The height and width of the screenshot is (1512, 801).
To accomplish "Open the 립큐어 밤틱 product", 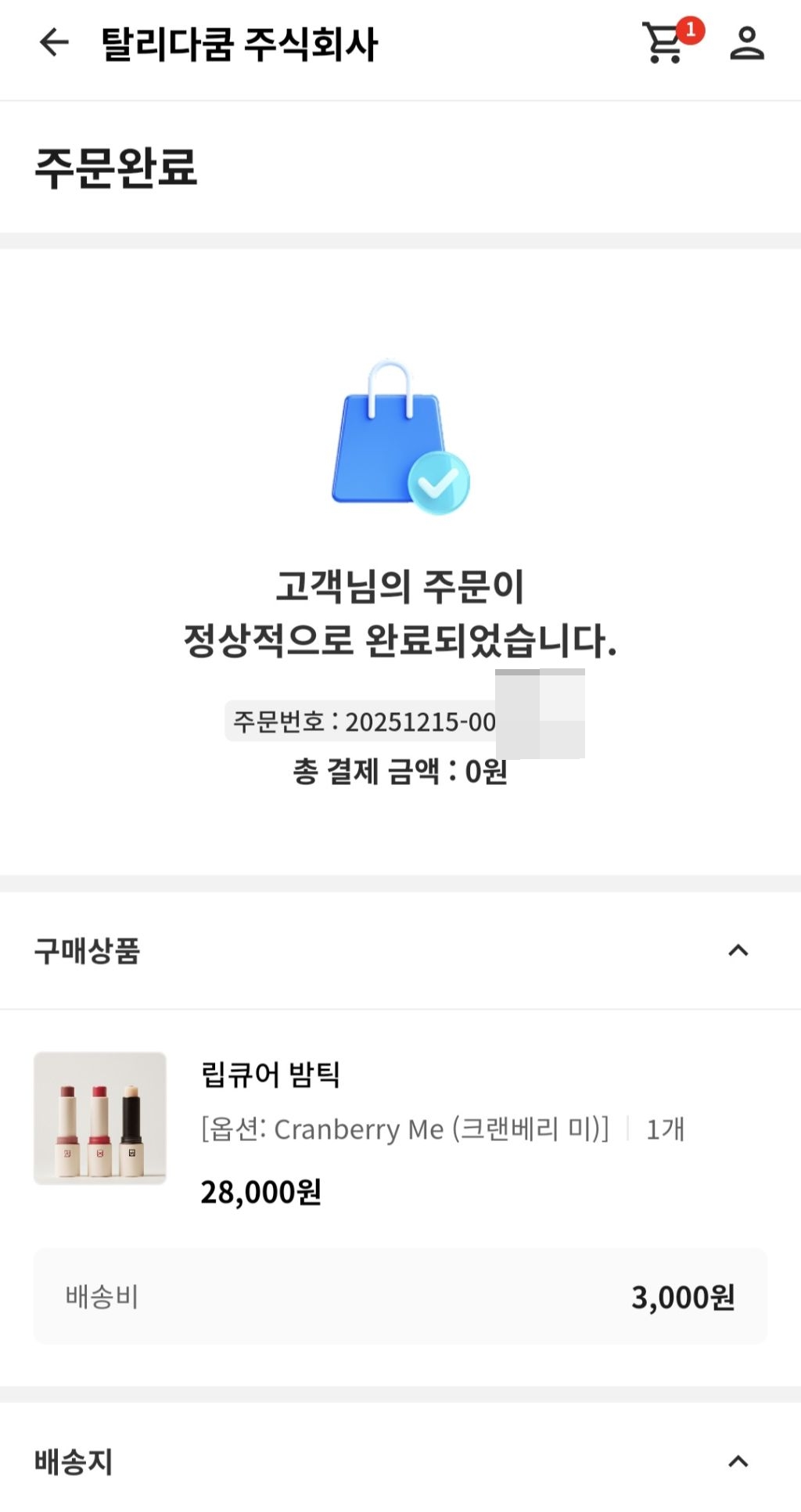I will (x=270, y=1074).
